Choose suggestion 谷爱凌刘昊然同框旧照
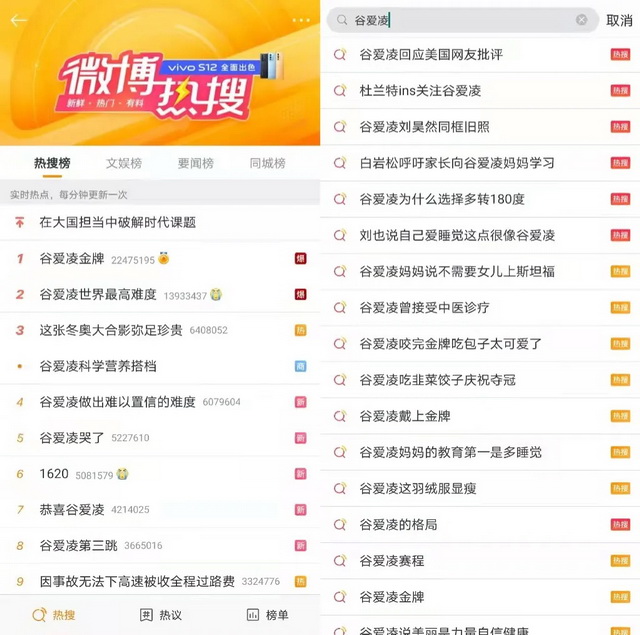Viewport: 640px width, 635px height. (x=425, y=127)
